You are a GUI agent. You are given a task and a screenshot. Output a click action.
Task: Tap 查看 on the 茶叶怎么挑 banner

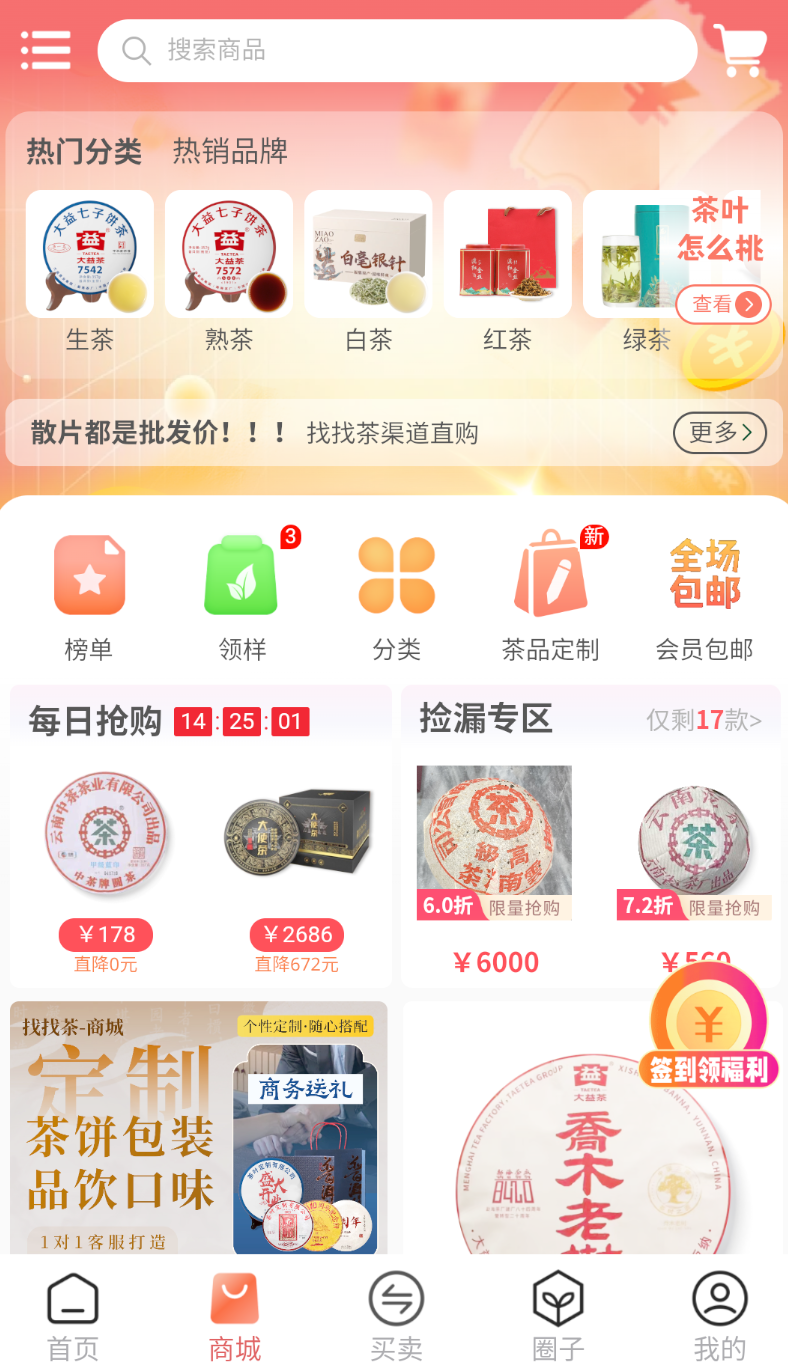pyautogui.click(x=723, y=304)
